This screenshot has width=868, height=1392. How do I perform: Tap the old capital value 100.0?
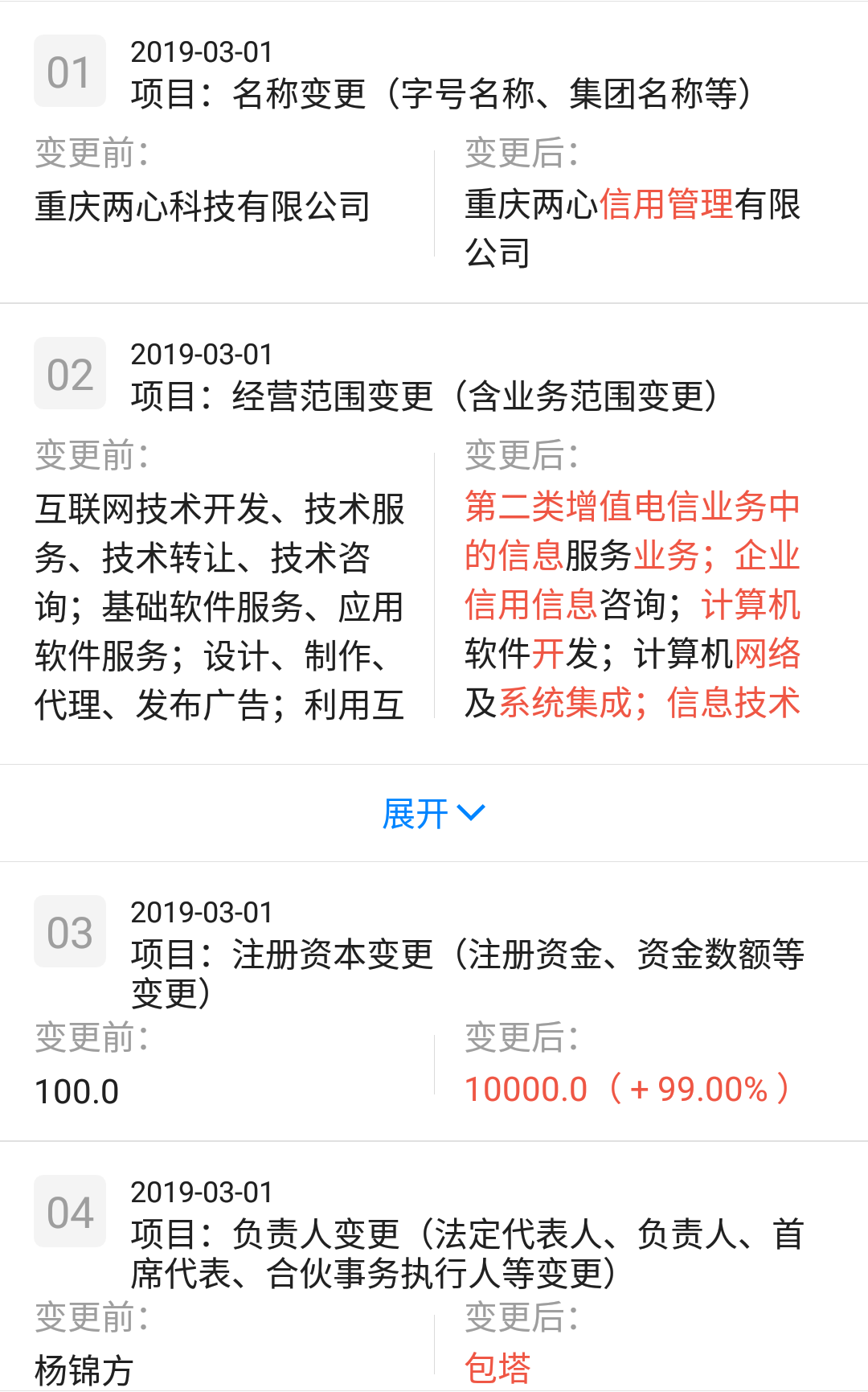[76, 1090]
